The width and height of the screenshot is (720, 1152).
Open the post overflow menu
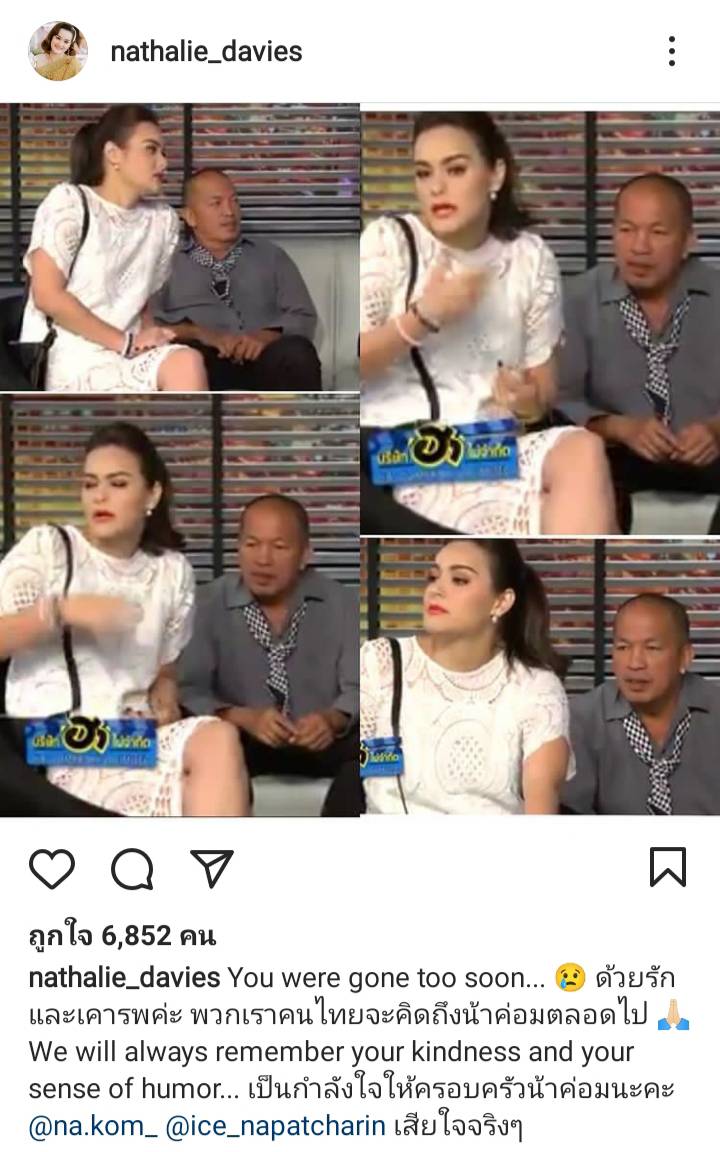tap(672, 51)
